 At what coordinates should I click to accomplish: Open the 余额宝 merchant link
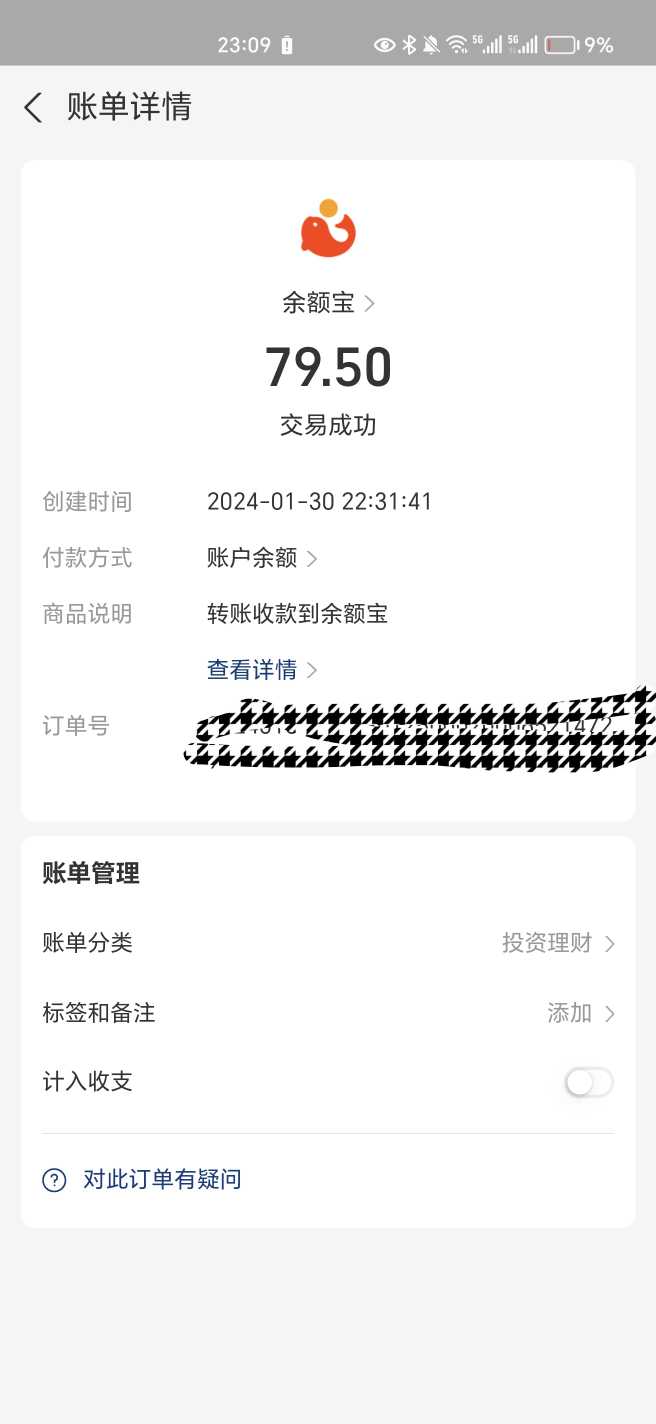(x=328, y=303)
